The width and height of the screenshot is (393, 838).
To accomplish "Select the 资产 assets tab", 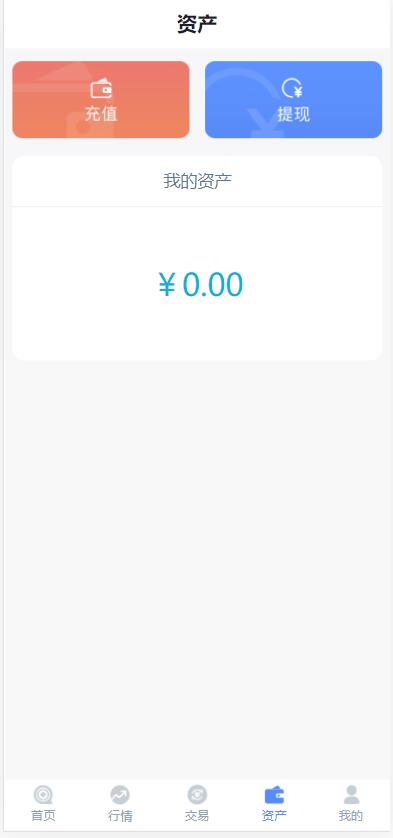I will (274, 803).
